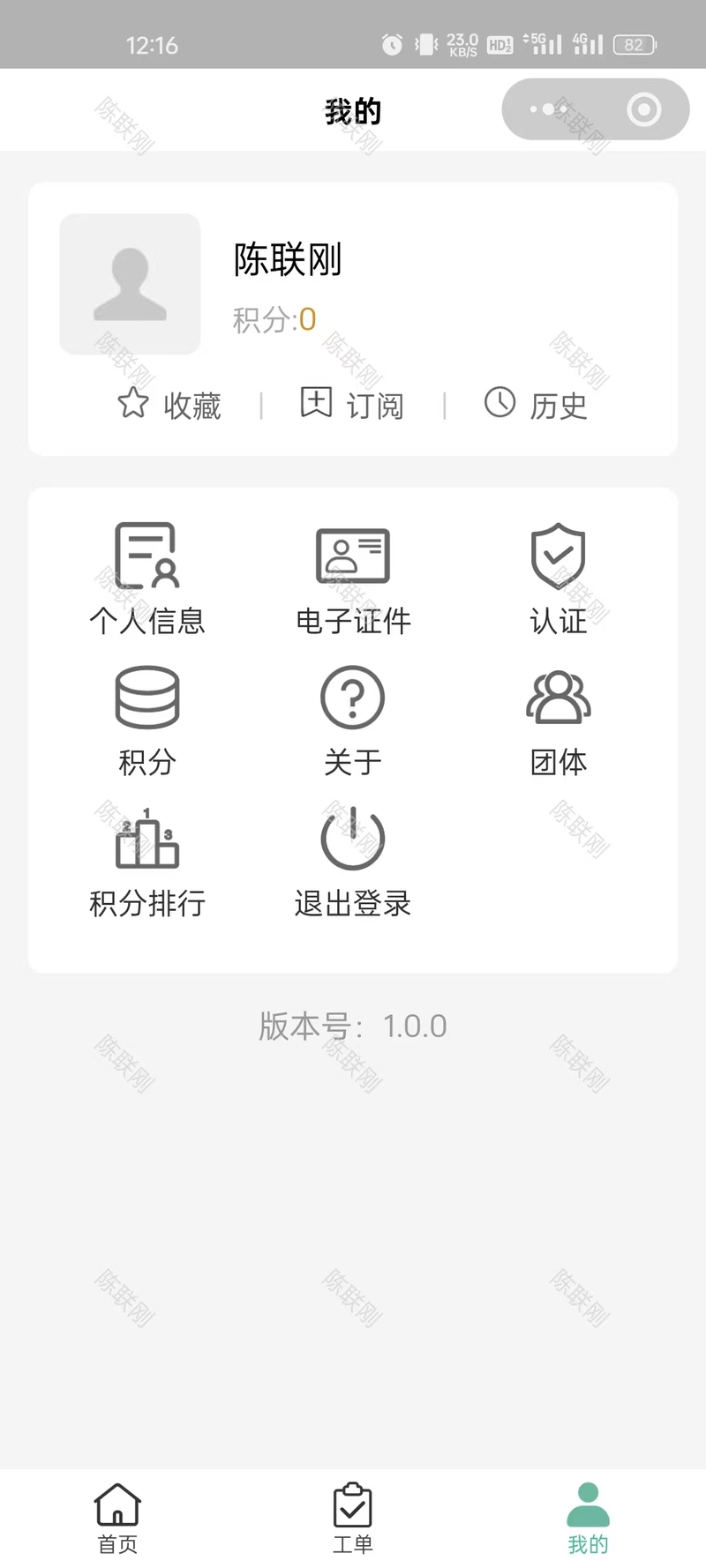The height and width of the screenshot is (1568, 706).
Task: Open 订阅 subscriptions
Action: pyautogui.click(x=352, y=405)
